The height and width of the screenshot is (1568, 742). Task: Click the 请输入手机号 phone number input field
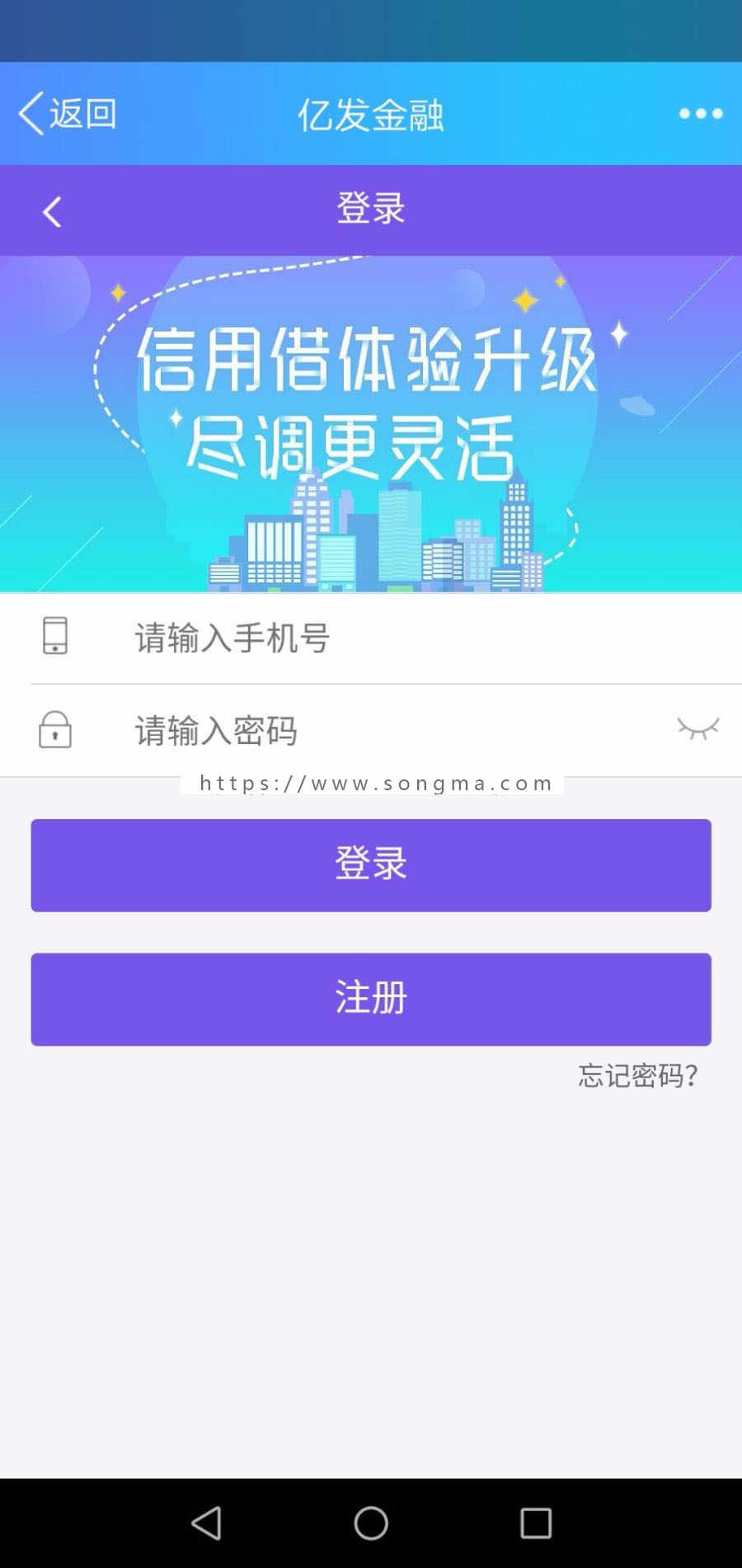[330, 637]
